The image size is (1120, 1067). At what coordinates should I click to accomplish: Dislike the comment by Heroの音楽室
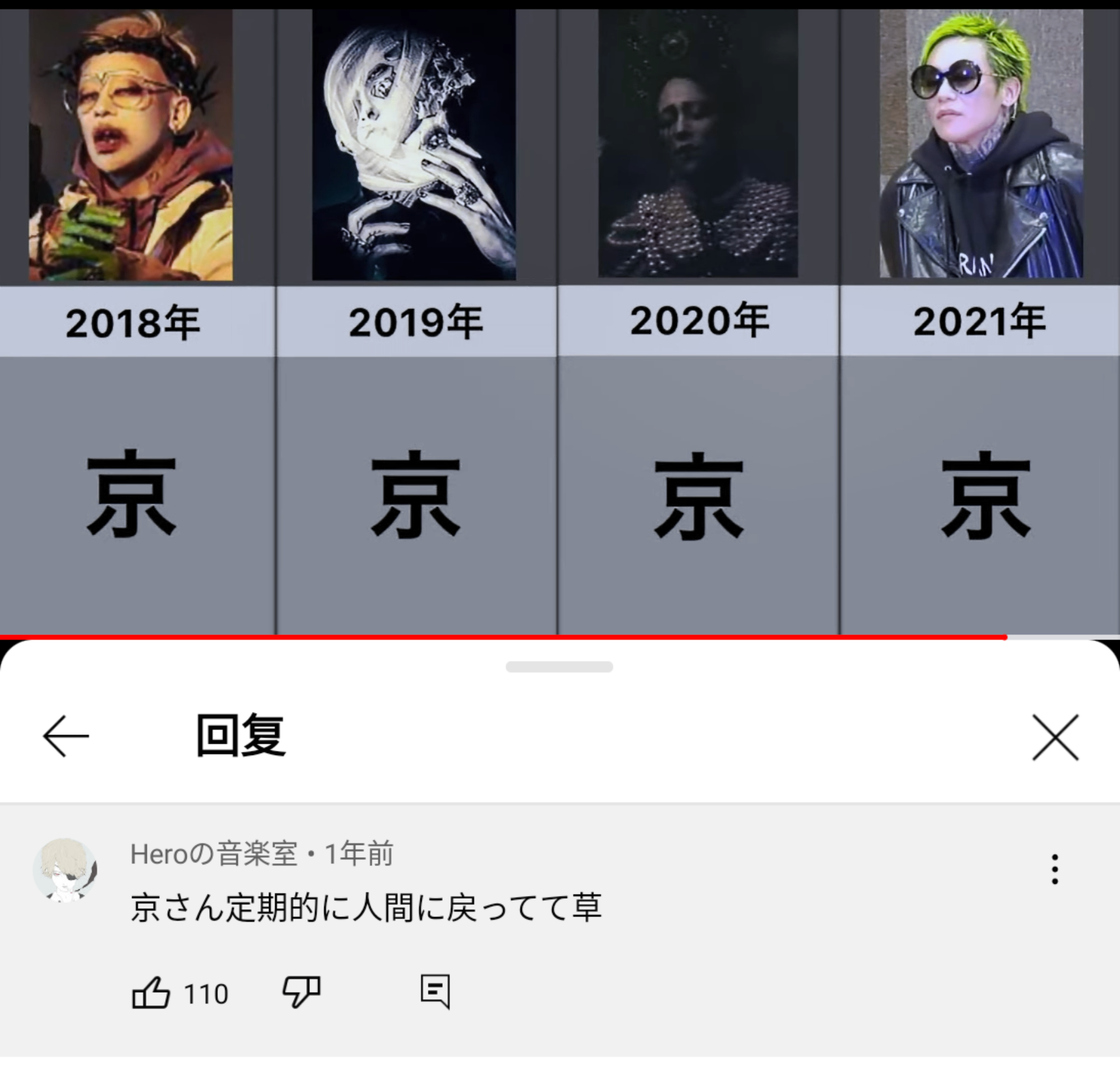[301, 992]
